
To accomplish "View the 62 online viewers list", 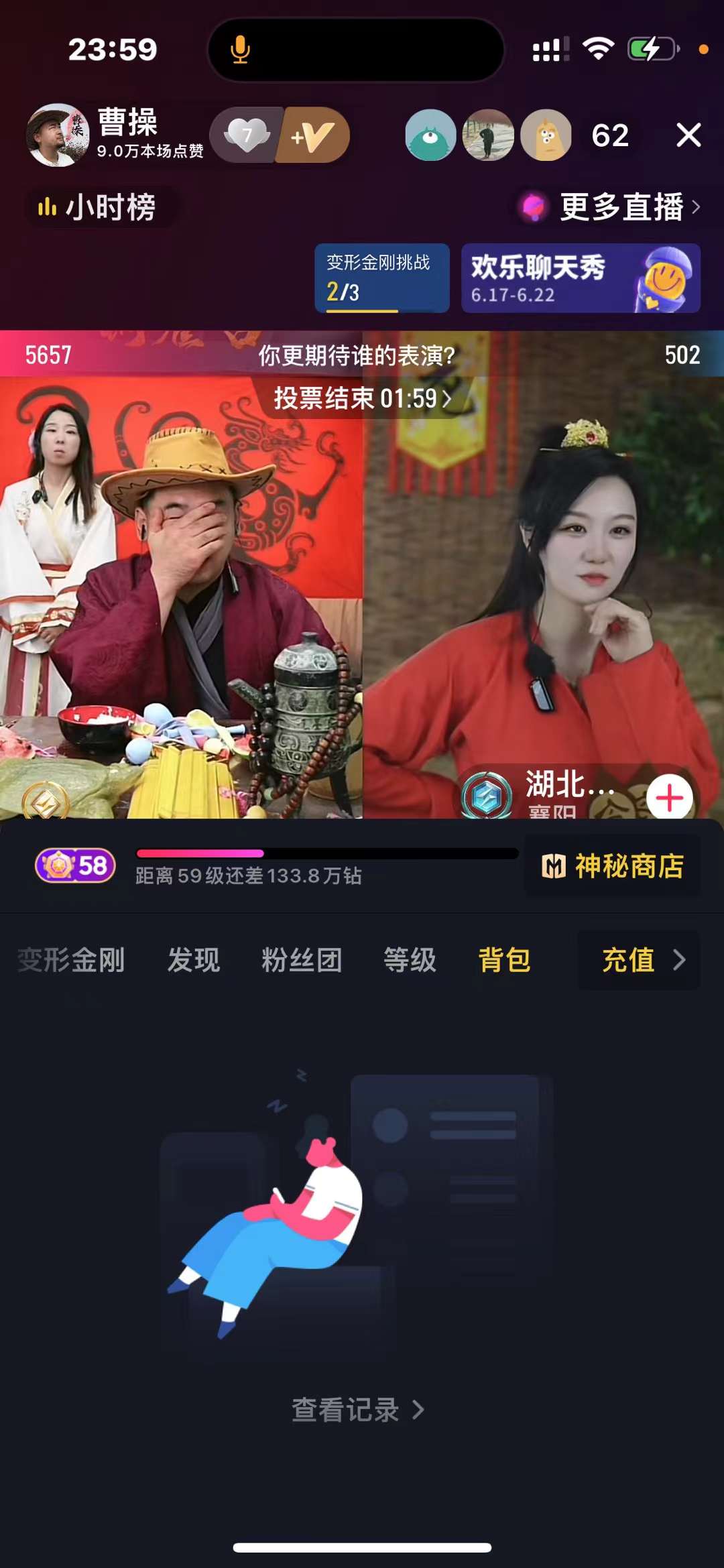I will pyautogui.click(x=609, y=136).
